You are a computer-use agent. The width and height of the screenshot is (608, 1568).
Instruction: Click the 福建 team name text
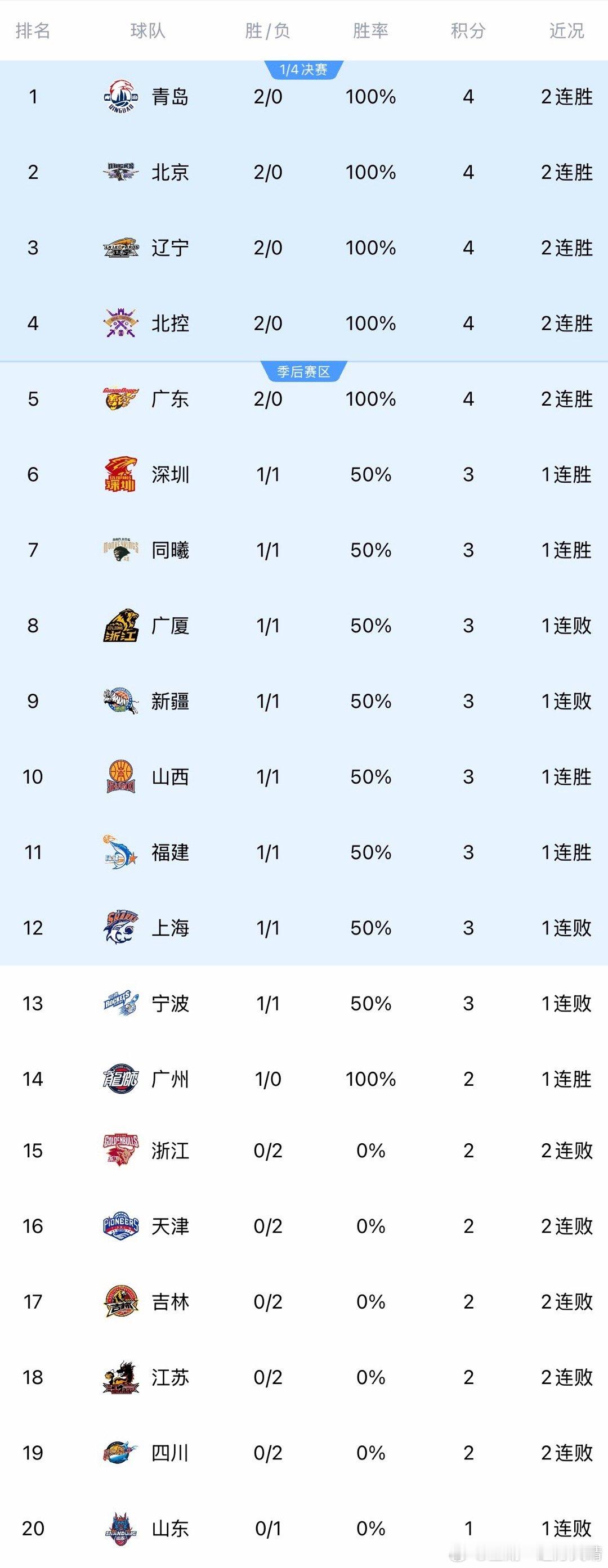[169, 852]
